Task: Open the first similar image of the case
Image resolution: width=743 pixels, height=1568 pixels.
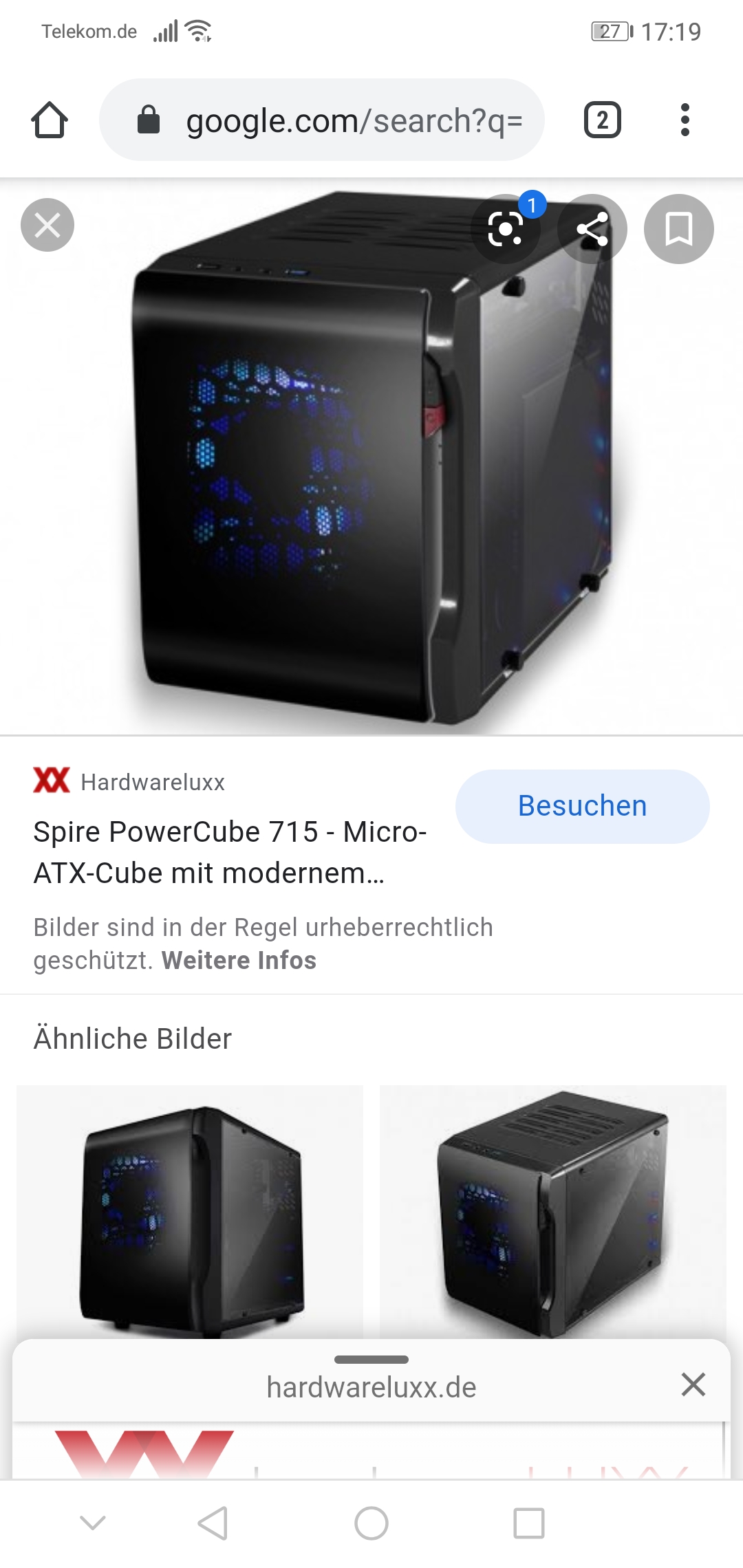Action: point(190,1212)
